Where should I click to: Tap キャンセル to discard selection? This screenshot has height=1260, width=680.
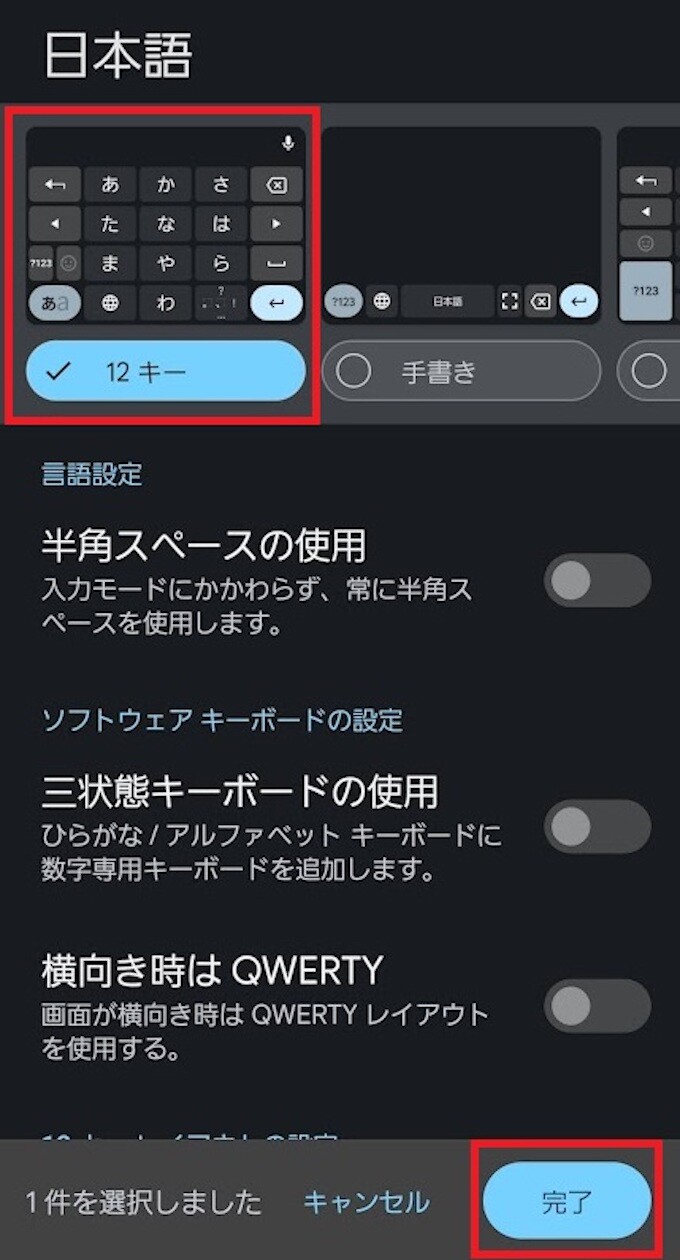click(366, 1201)
